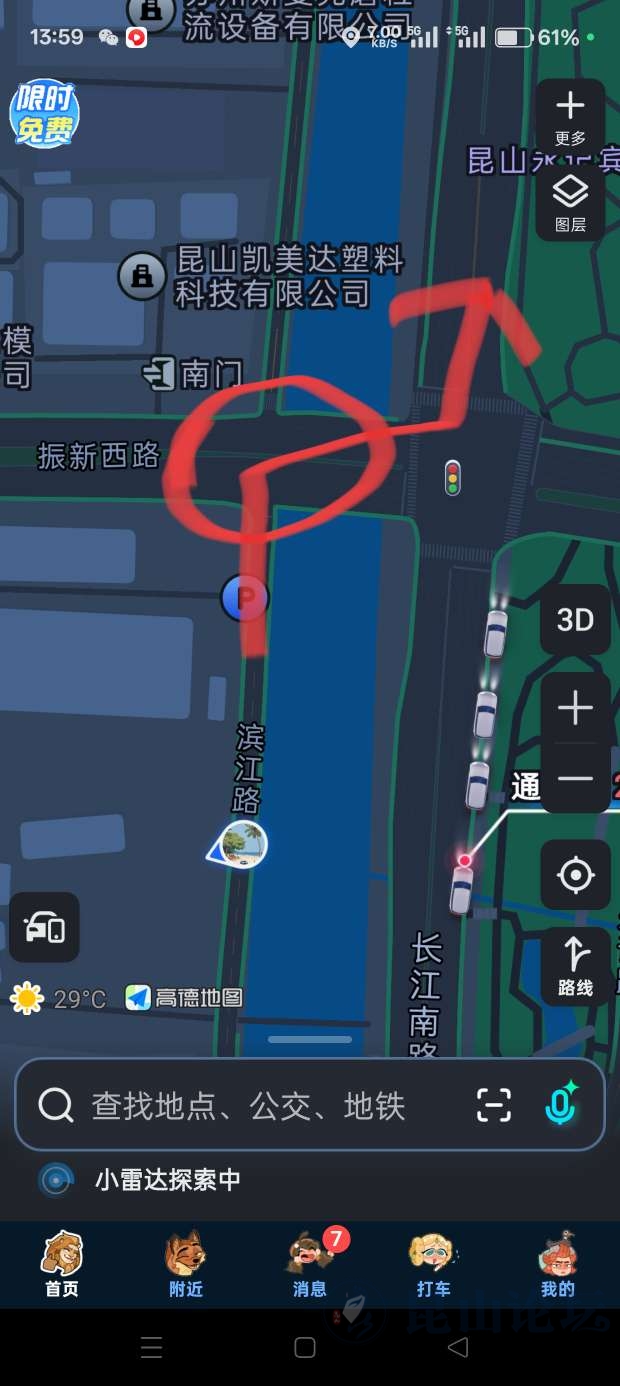Zoom in on the map
Viewport: 620px width, 1386px height.
pyautogui.click(x=575, y=709)
